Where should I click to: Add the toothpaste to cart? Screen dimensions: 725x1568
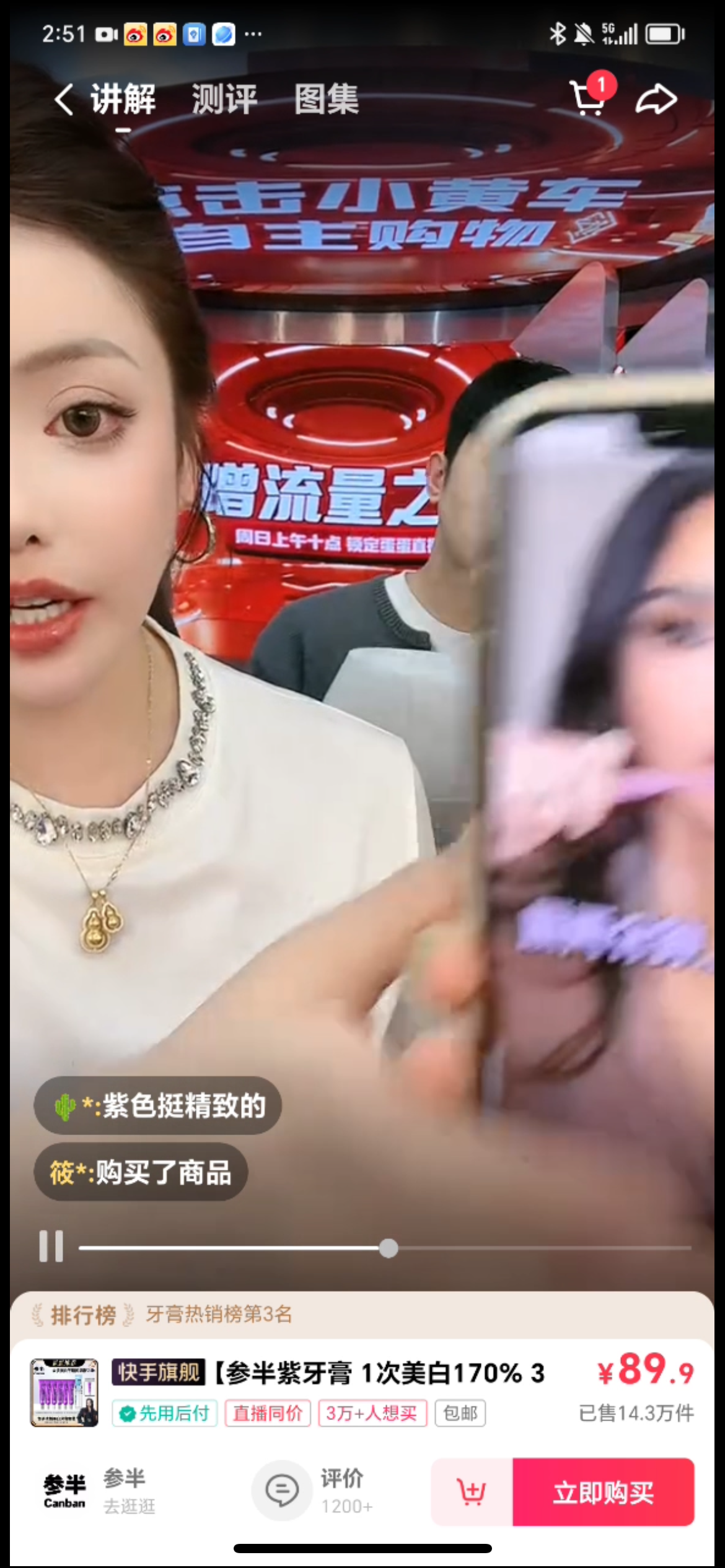tap(472, 1491)
